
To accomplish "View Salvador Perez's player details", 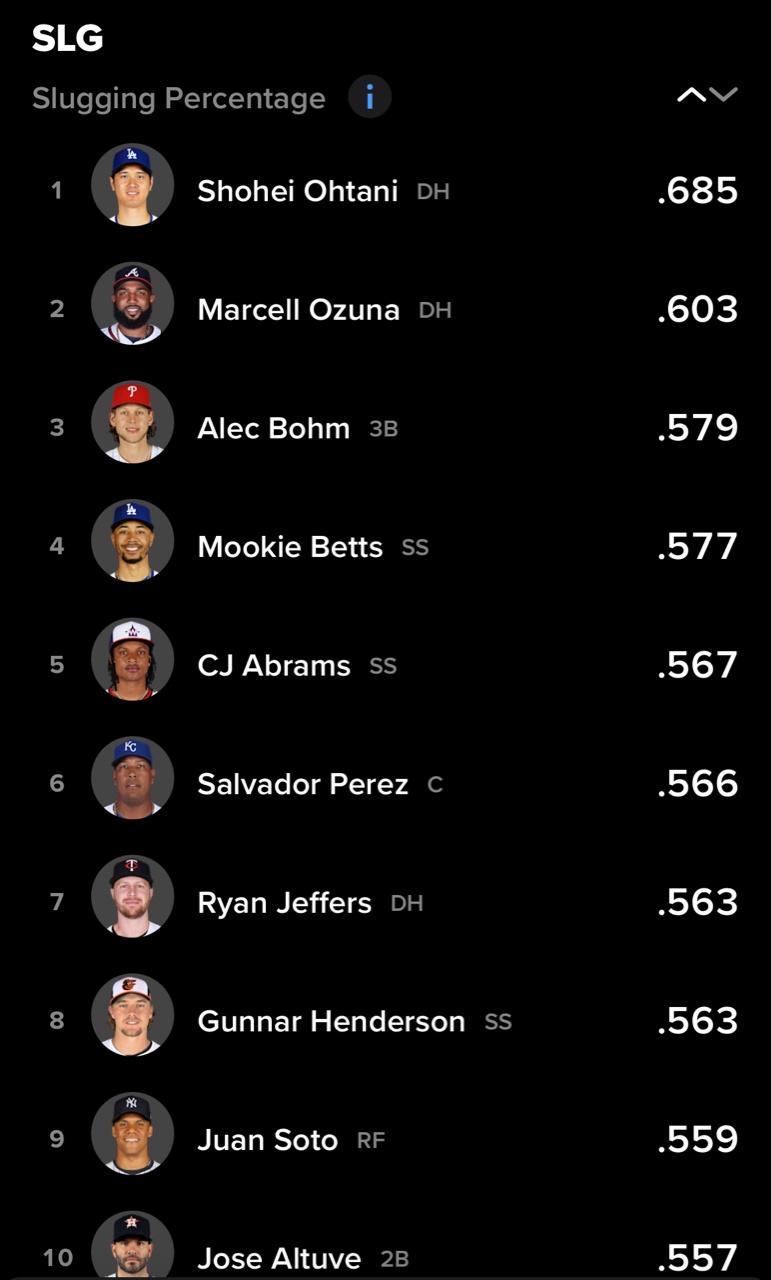I will pyautogui.click(x=386, y=783).
